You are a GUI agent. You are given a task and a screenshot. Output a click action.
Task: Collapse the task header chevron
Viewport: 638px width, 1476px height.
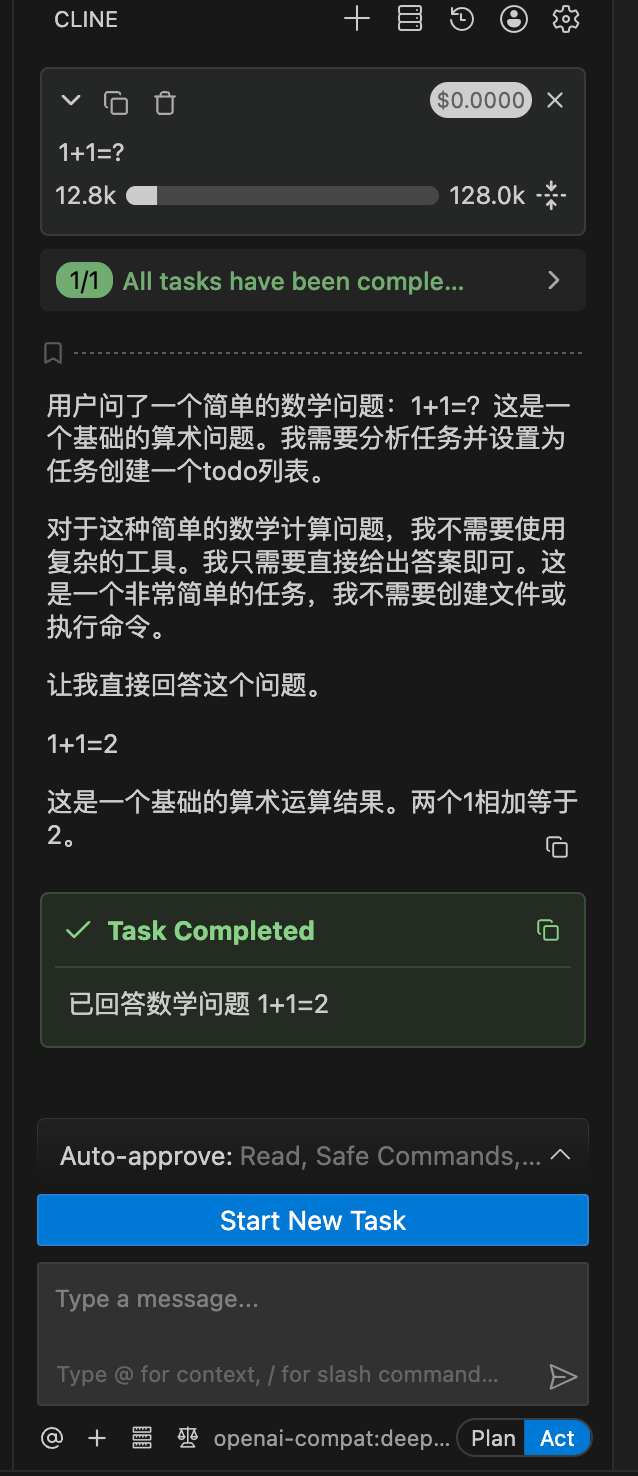[71, 100]
